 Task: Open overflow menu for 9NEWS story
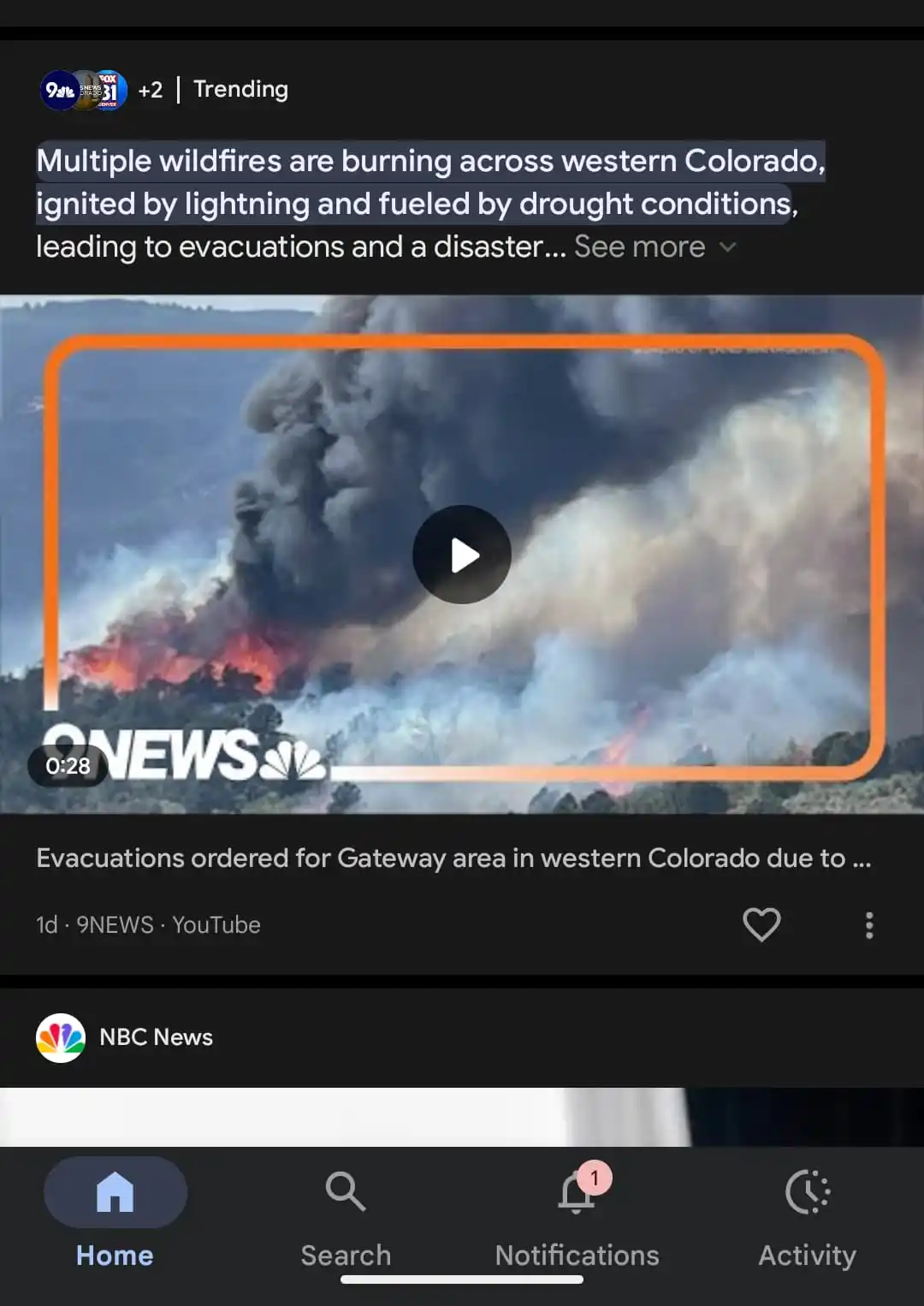[x=868, y=925]
